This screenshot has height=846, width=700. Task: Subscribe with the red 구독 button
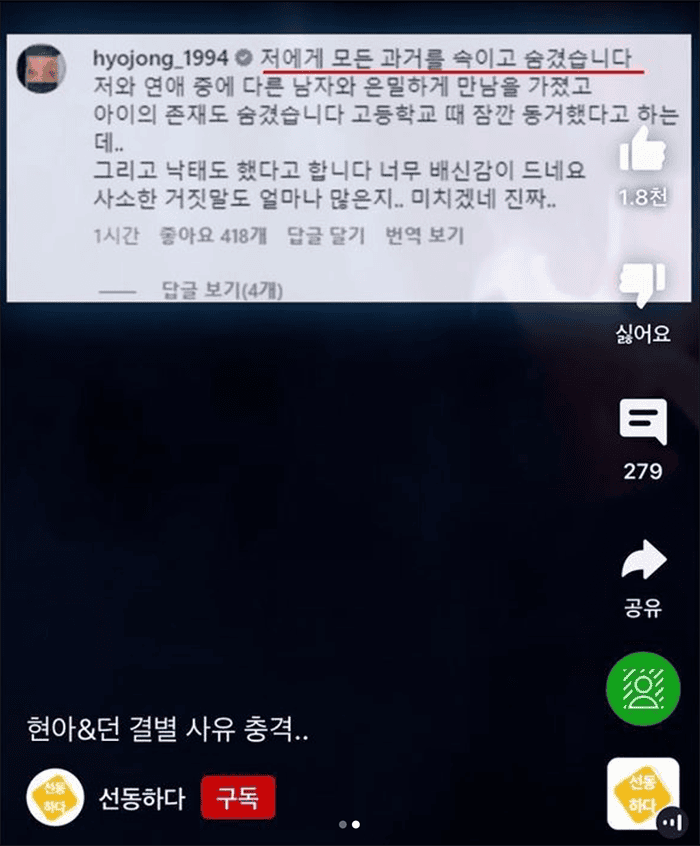237,798
